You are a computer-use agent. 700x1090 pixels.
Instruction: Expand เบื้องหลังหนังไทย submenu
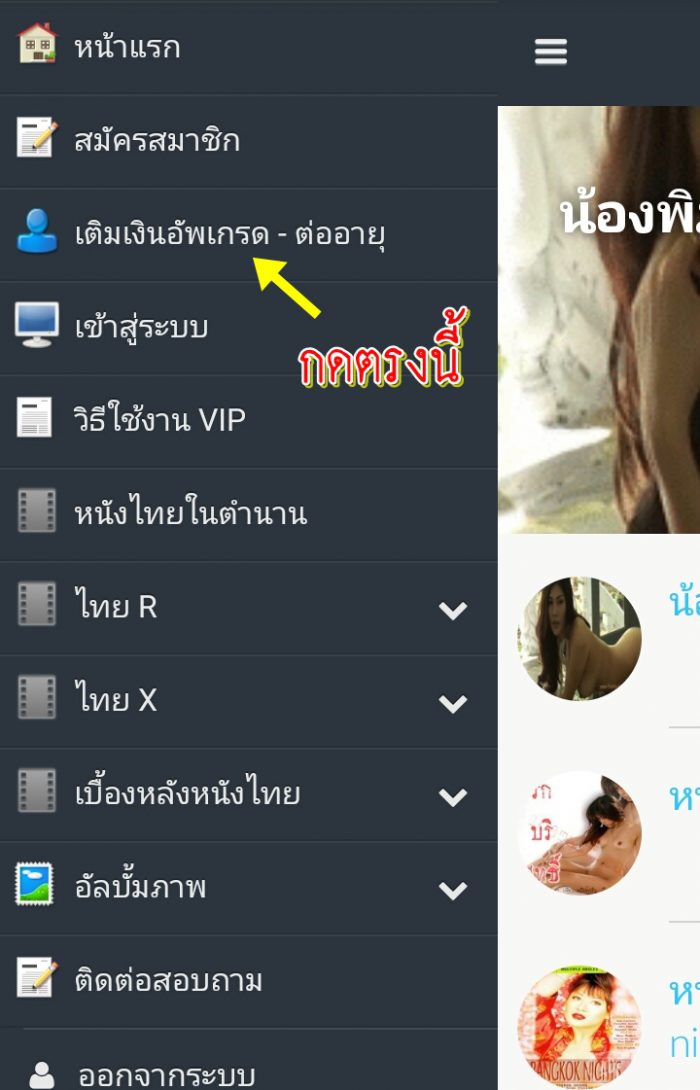(452, 796)
